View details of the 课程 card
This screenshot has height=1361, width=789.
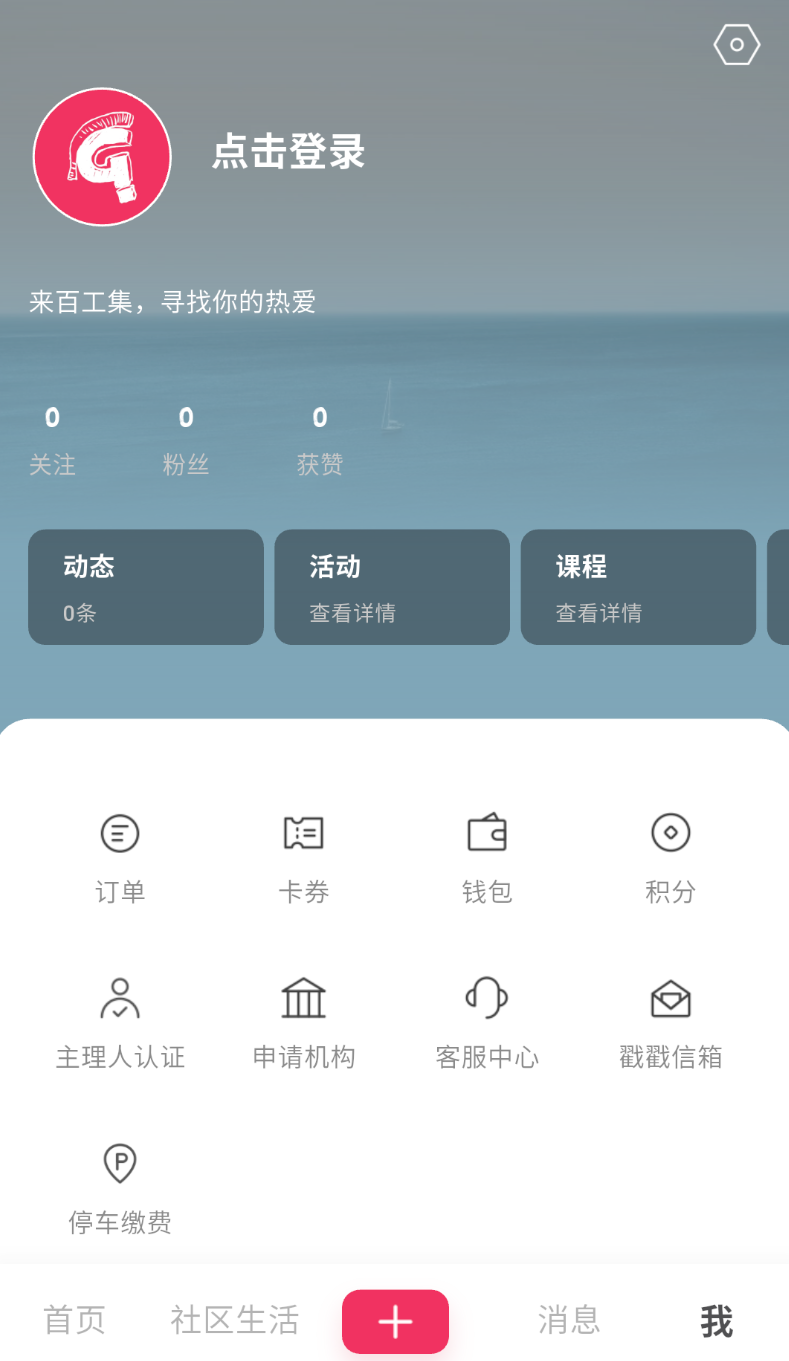638,587
